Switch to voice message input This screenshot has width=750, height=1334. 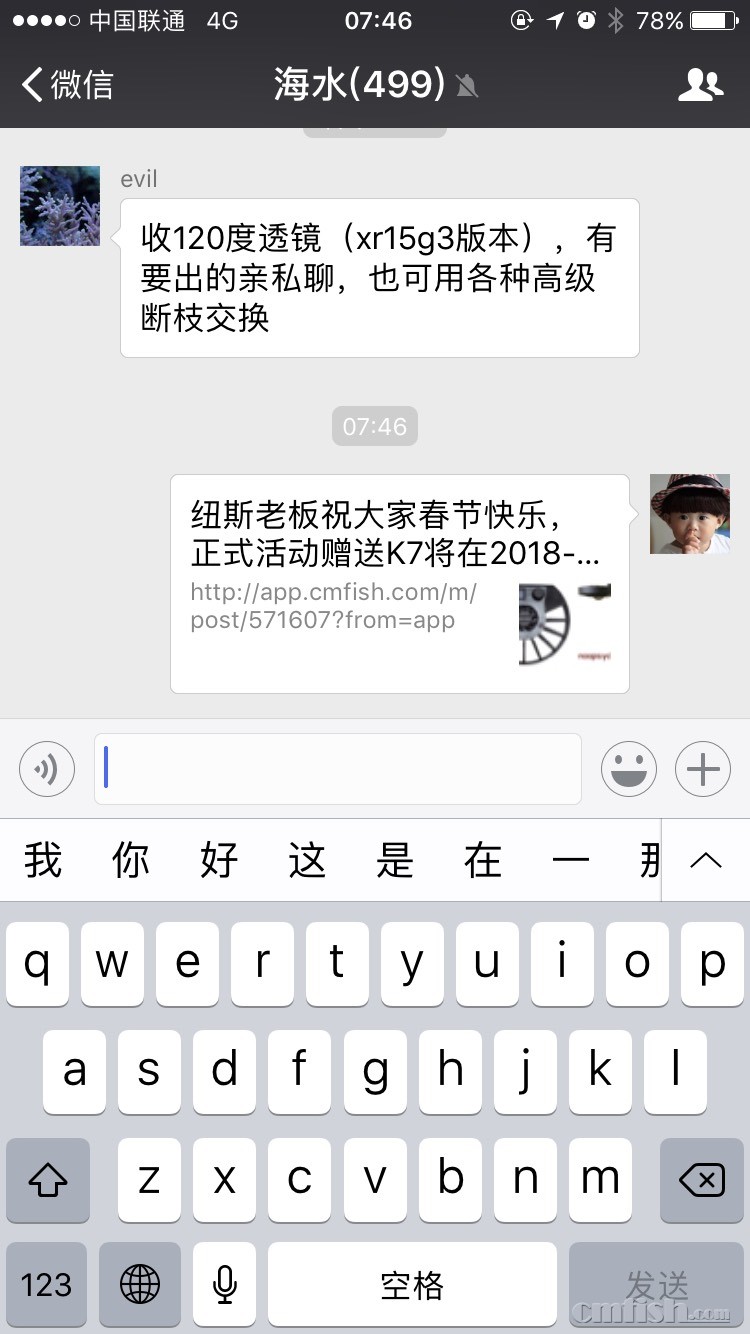point(47,769)
